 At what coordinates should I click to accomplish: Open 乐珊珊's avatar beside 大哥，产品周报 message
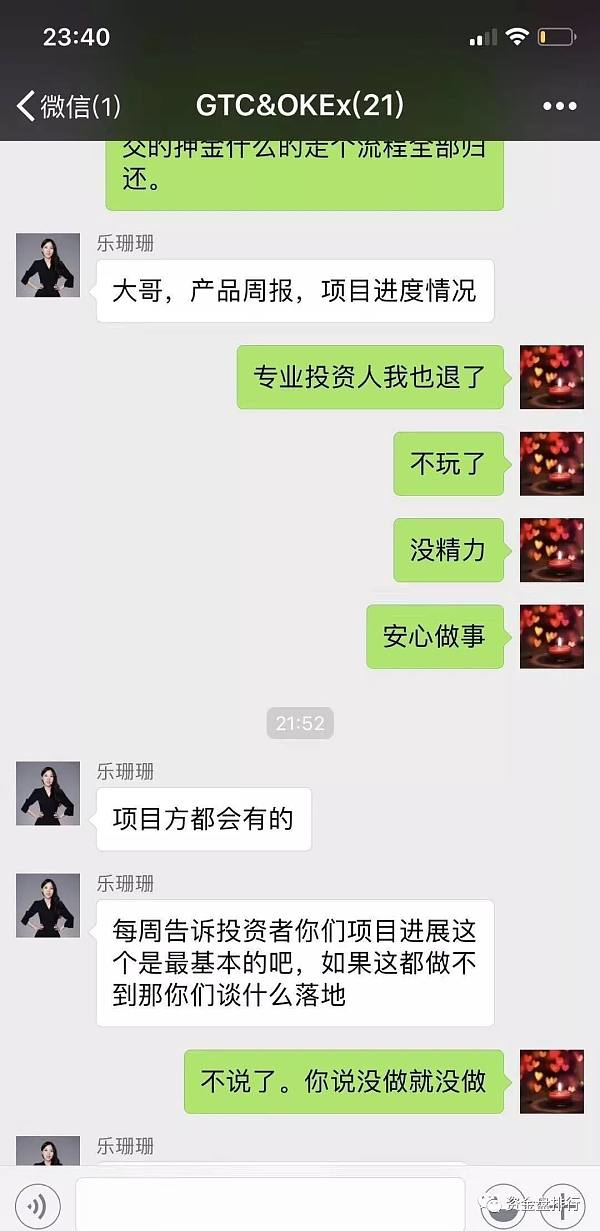(48, 266)
